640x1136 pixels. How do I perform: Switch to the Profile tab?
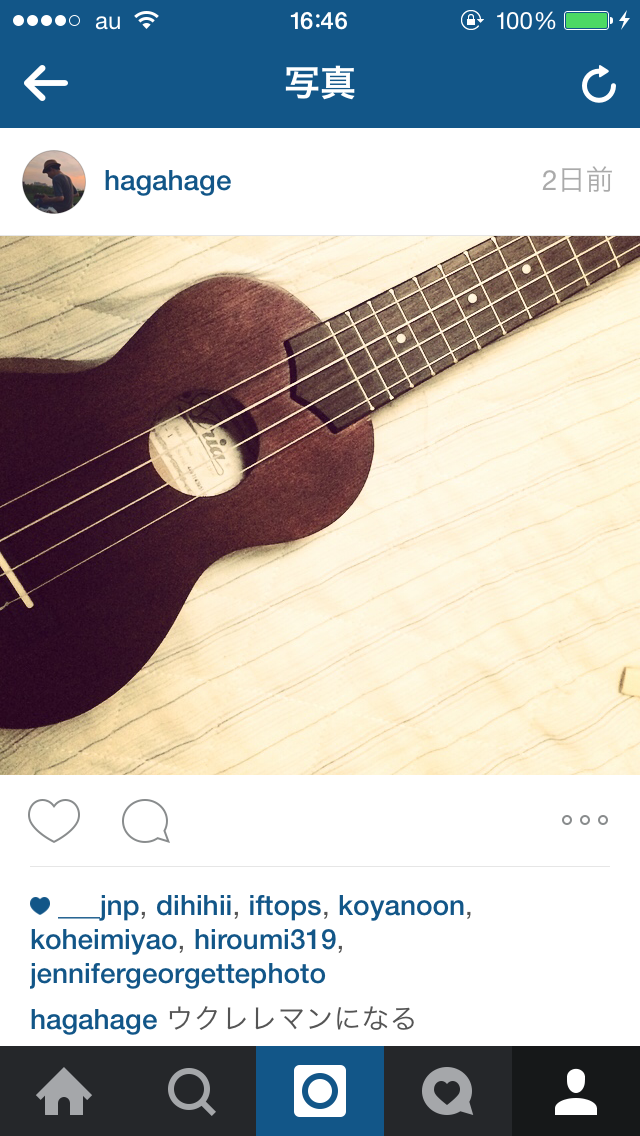pos(576,1091)
